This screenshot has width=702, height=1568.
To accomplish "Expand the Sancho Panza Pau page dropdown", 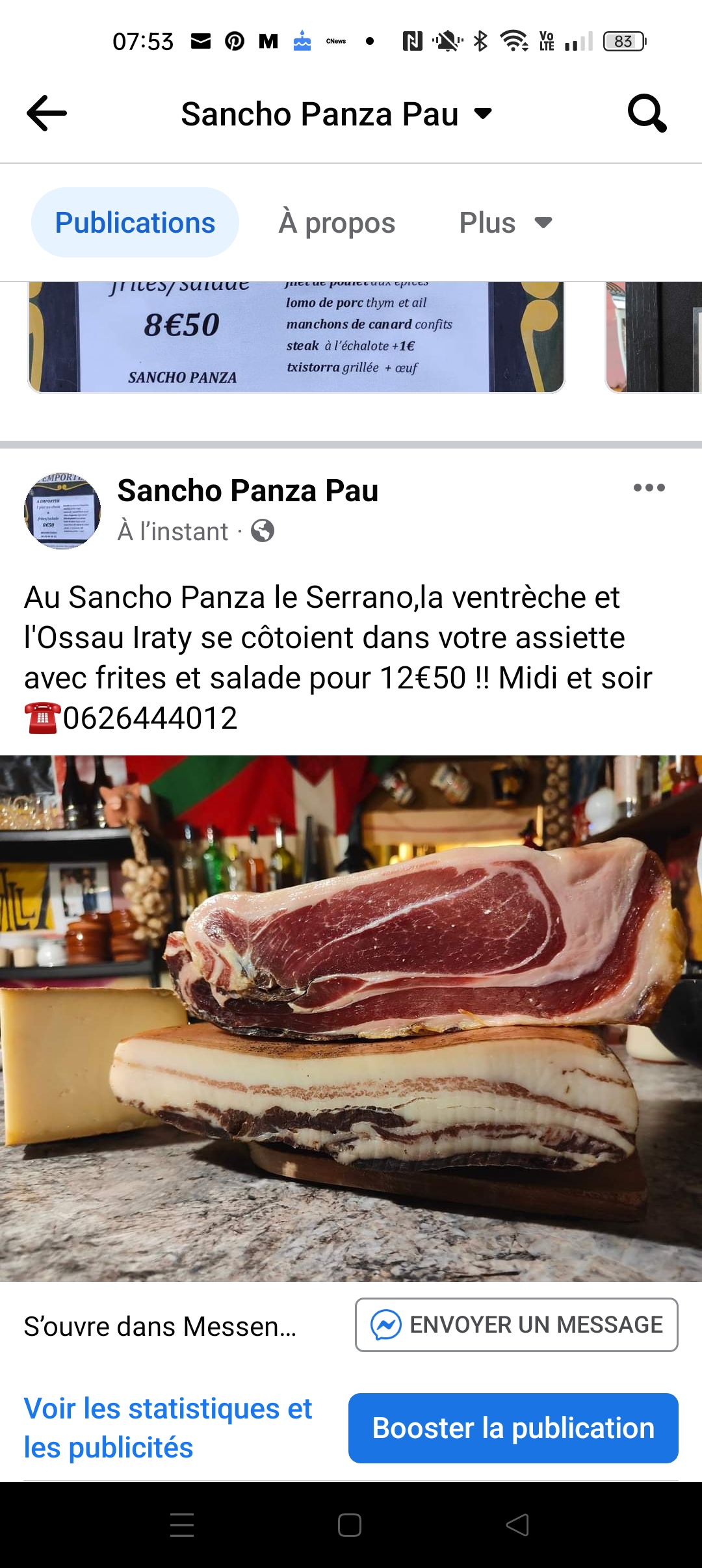I will 482,114.
